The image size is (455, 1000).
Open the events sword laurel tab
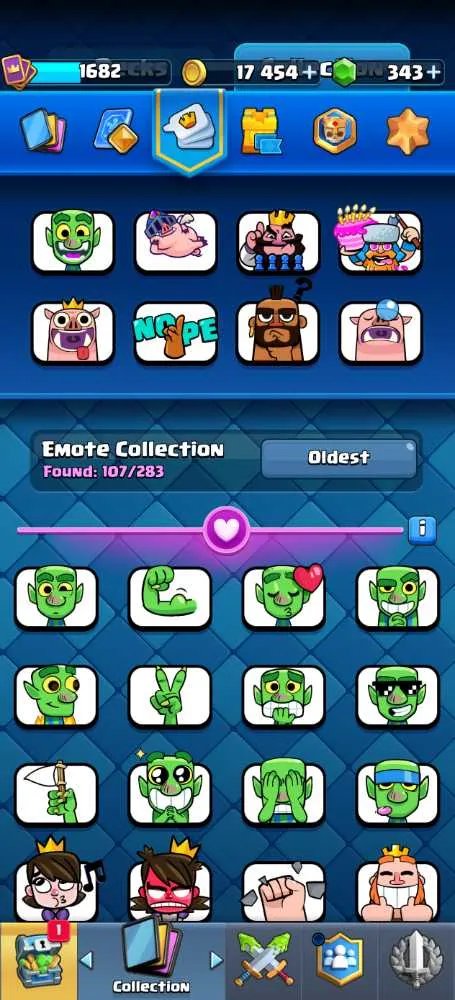coord(416,960)
